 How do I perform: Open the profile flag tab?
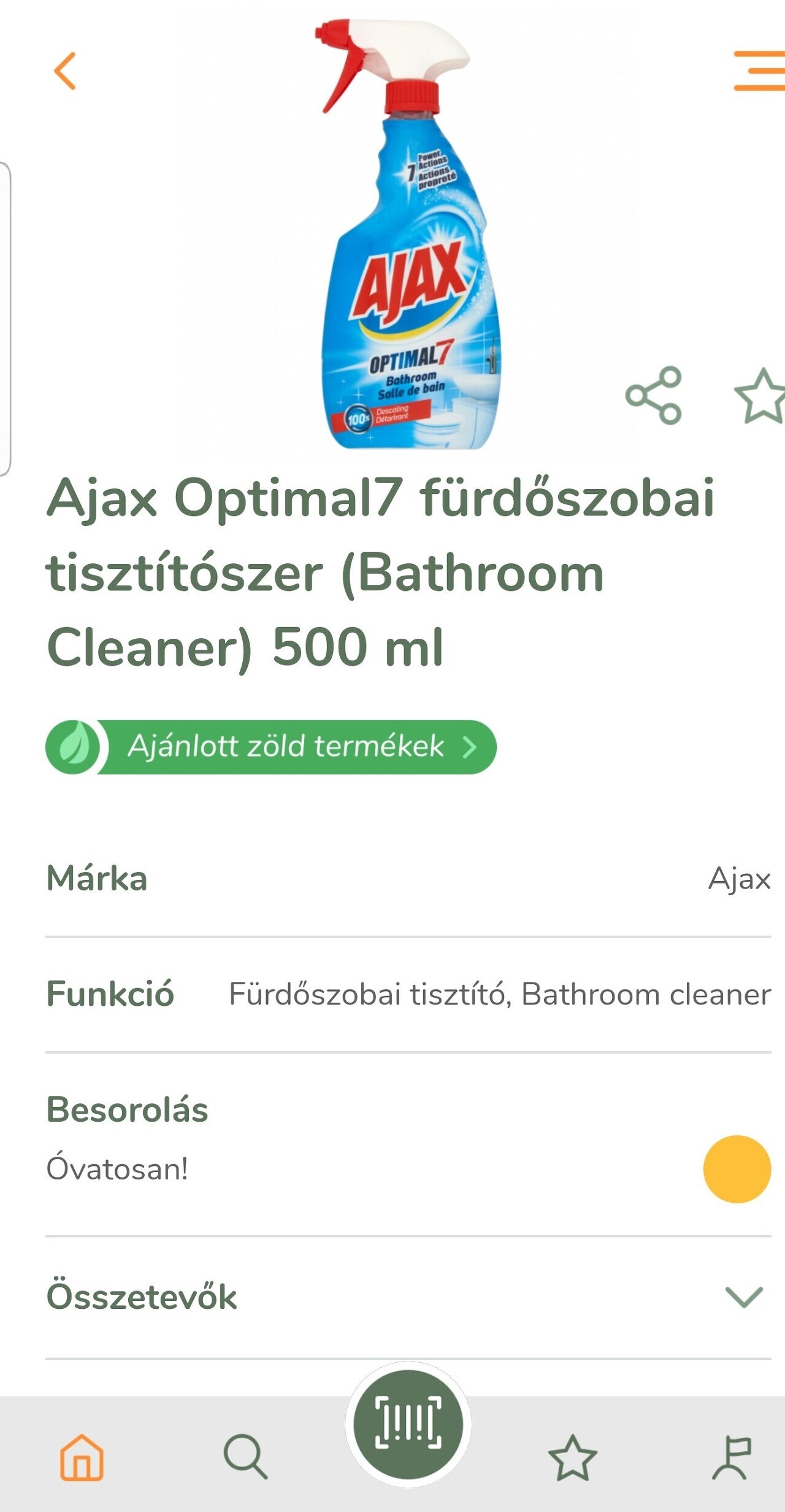point(732,1457)
